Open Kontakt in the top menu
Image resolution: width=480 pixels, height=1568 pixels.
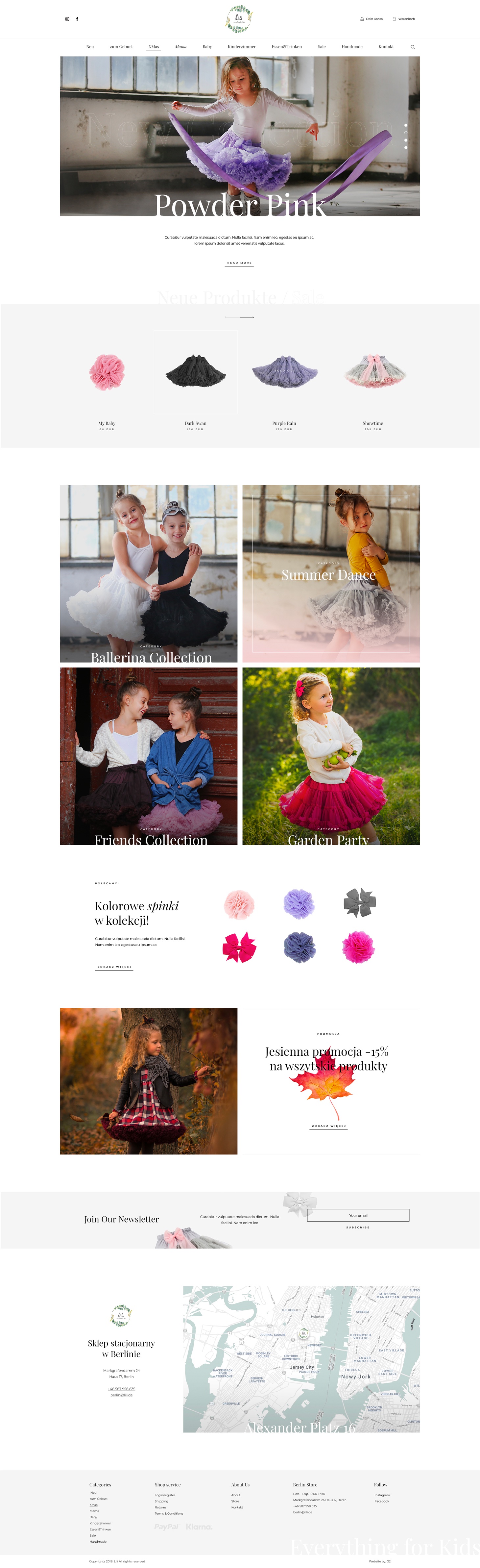point(386,47)
